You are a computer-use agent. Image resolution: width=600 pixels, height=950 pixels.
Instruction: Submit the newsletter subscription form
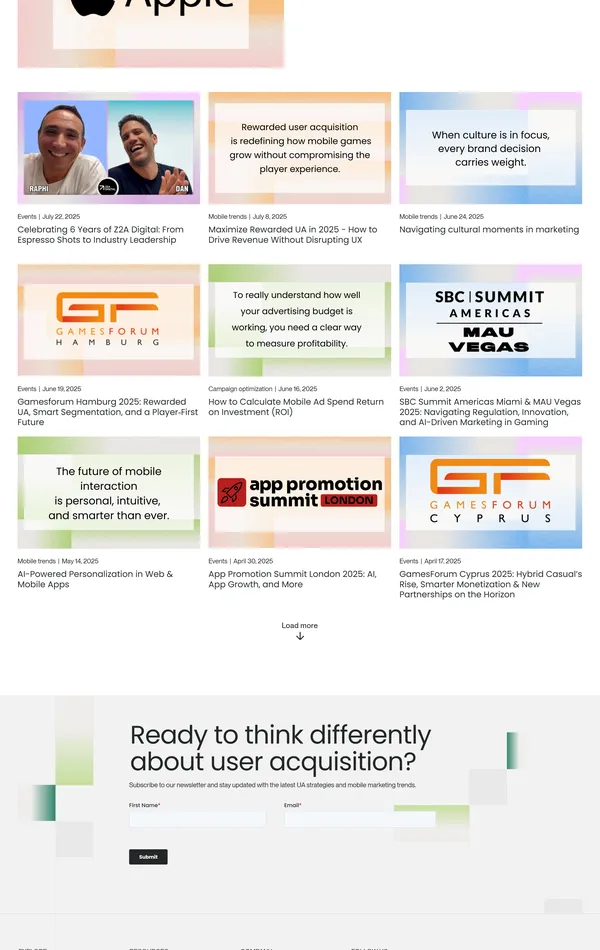[x=148, y=857]
